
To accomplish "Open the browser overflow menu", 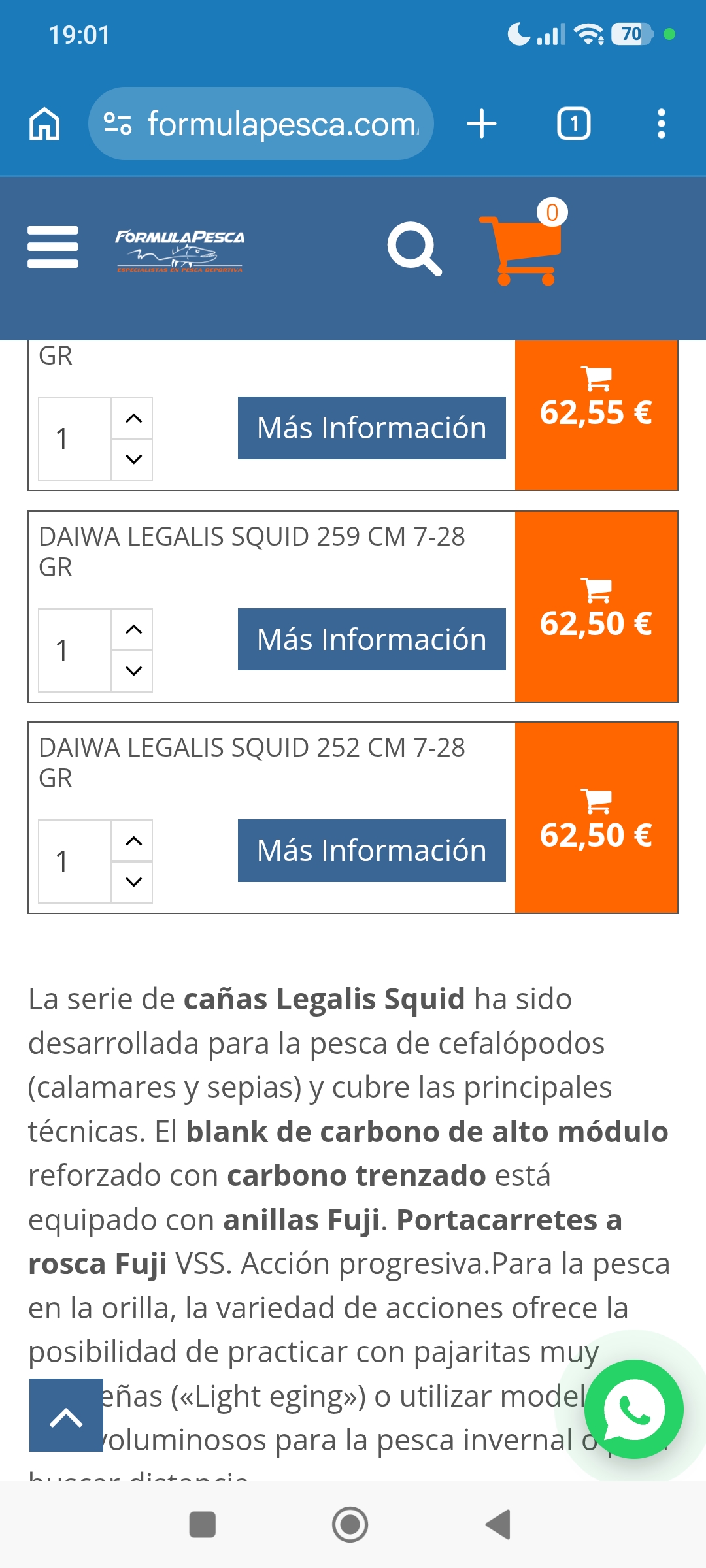I will point(662,123).
